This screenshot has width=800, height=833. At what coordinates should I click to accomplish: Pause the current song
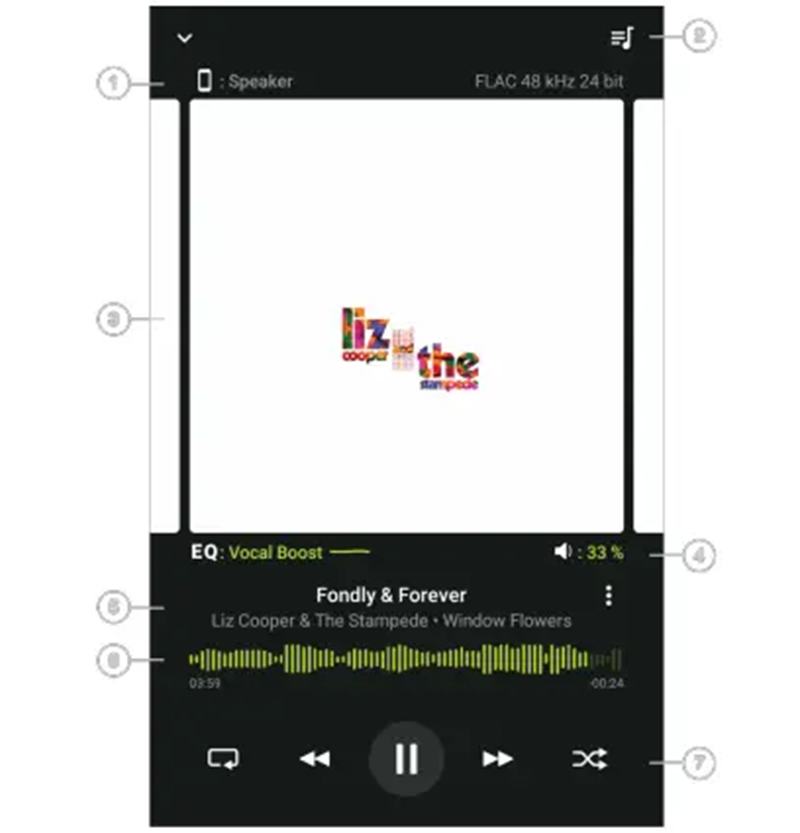[406, 759]
